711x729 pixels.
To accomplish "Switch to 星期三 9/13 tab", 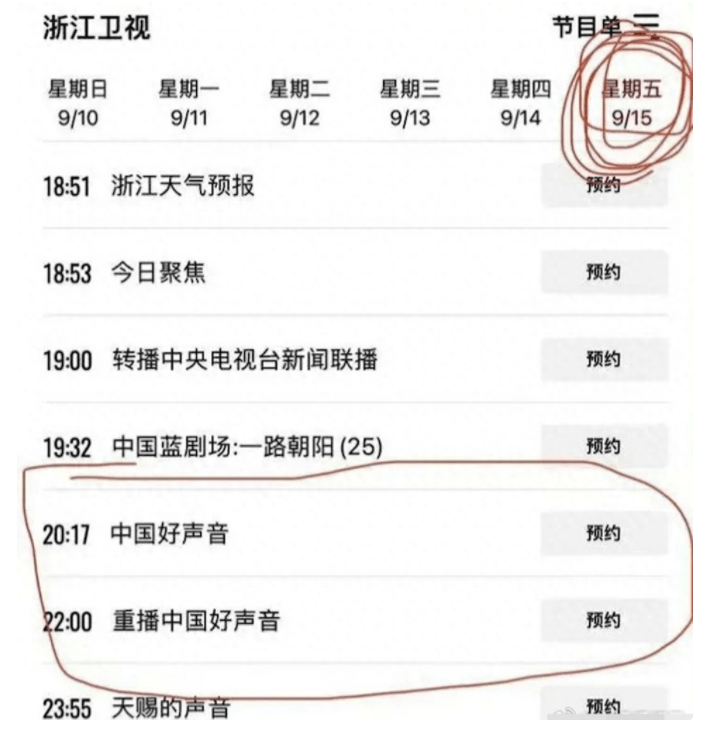I will (409, 104).
